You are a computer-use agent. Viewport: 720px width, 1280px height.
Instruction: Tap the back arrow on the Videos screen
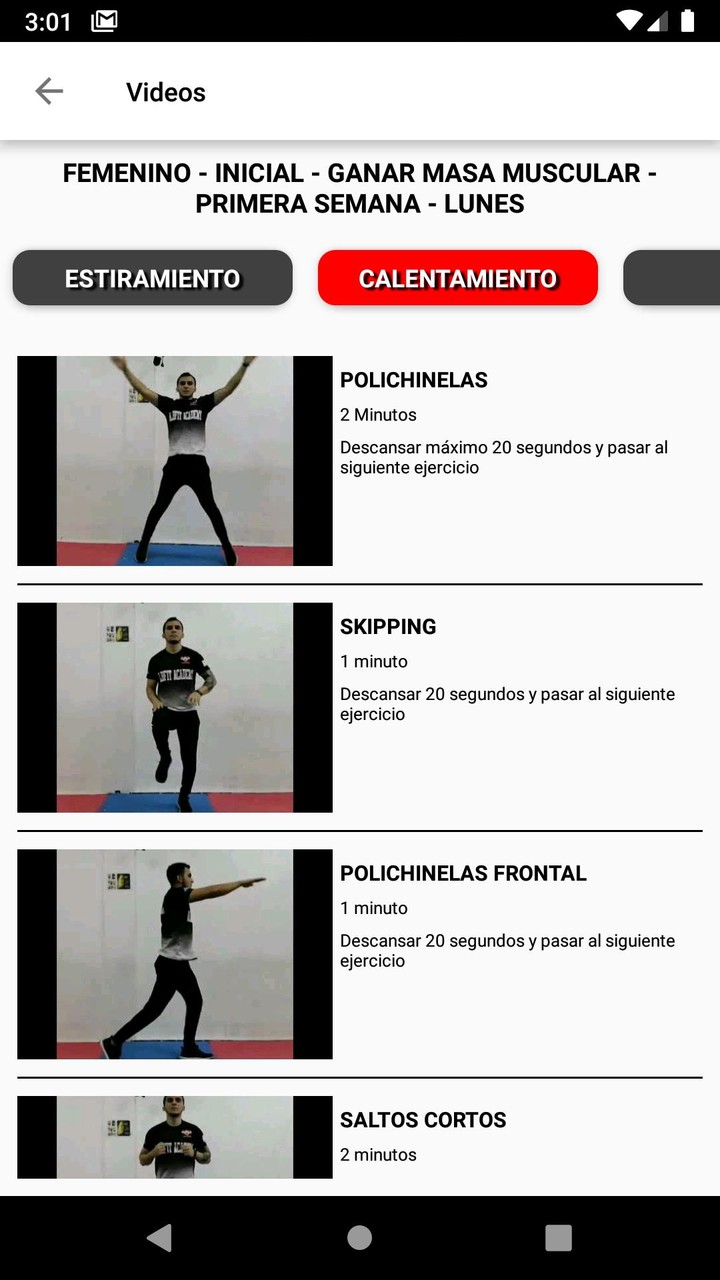click(48, 91)
